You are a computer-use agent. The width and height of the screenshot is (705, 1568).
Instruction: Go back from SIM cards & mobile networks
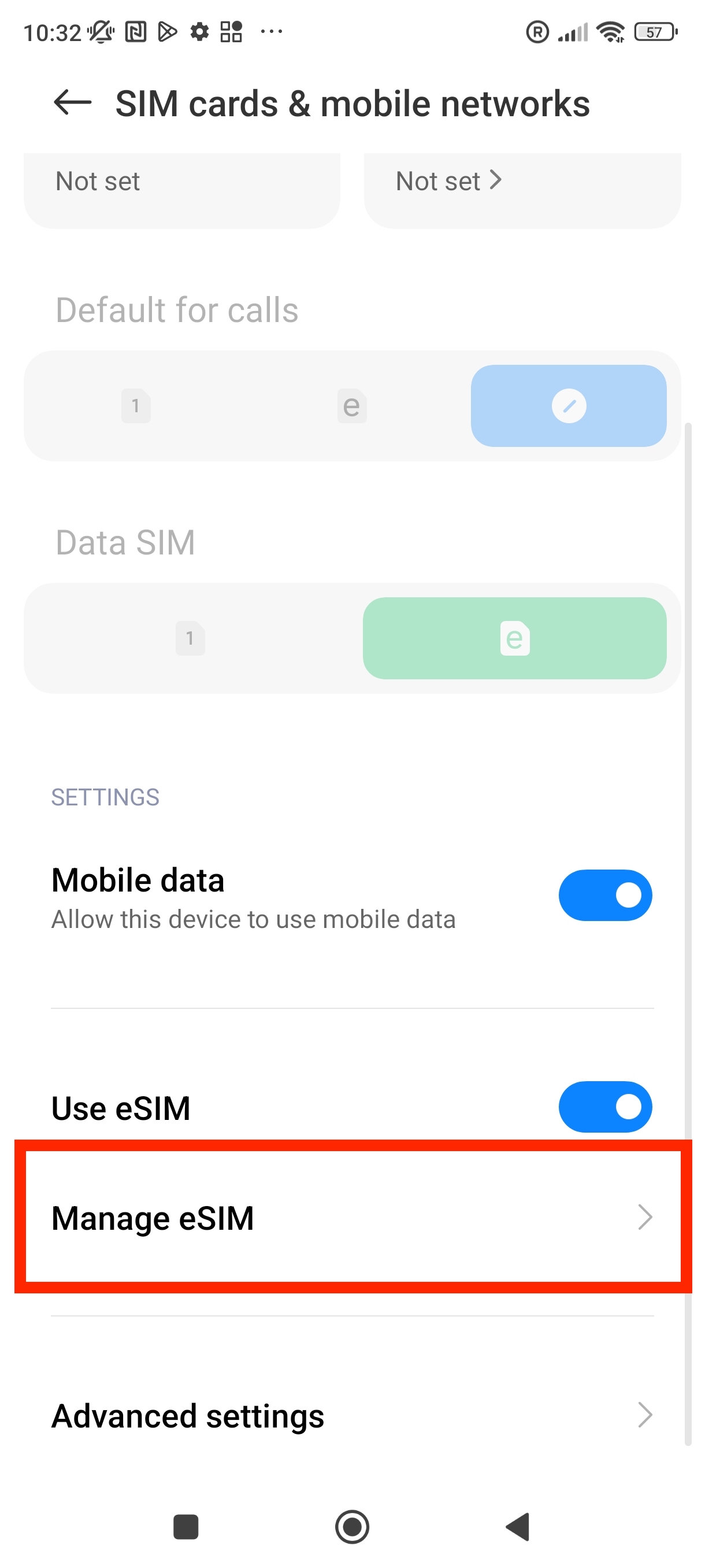[72, 102]
